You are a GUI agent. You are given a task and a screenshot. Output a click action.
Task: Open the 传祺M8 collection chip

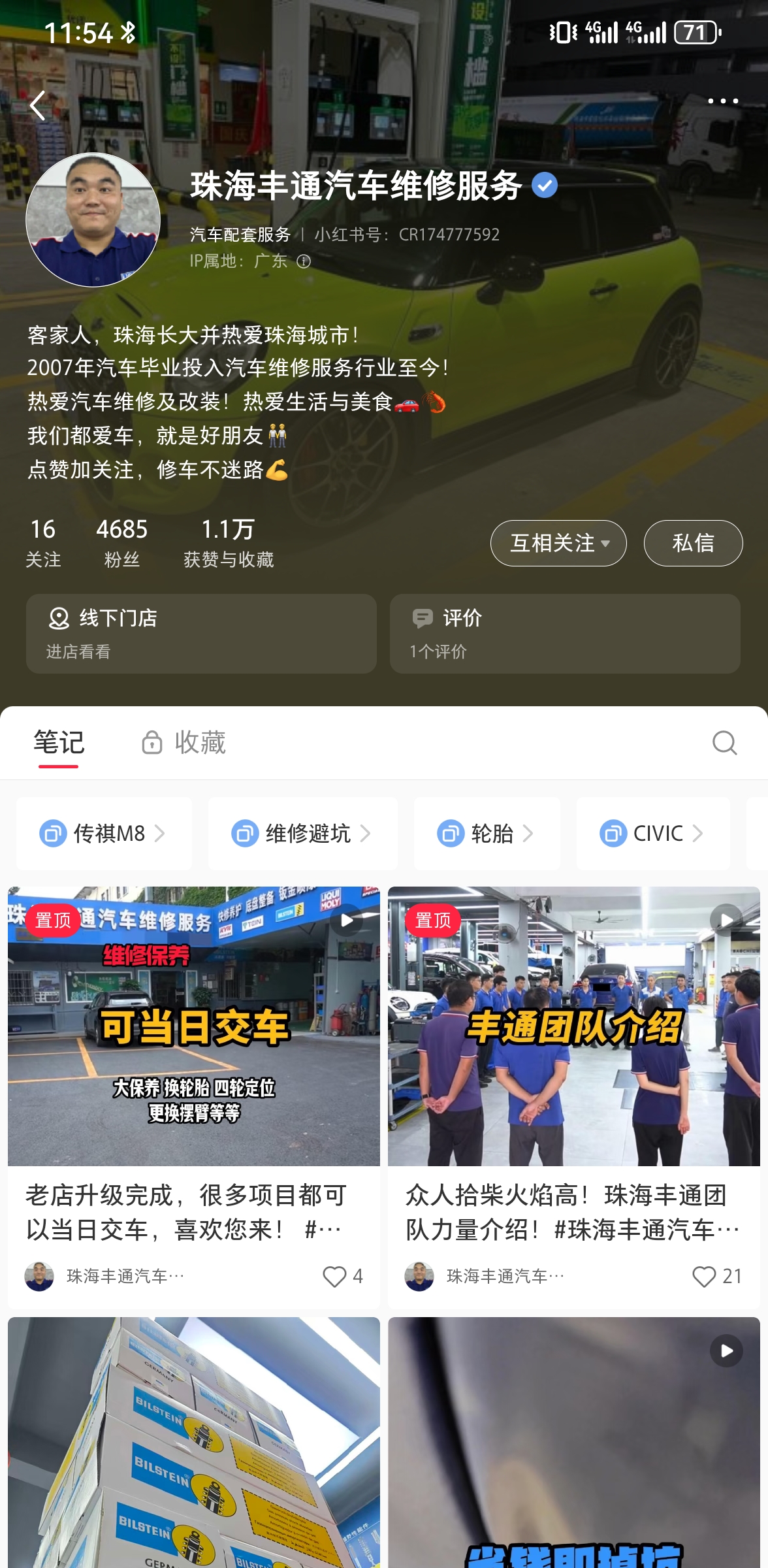point(104,833)
